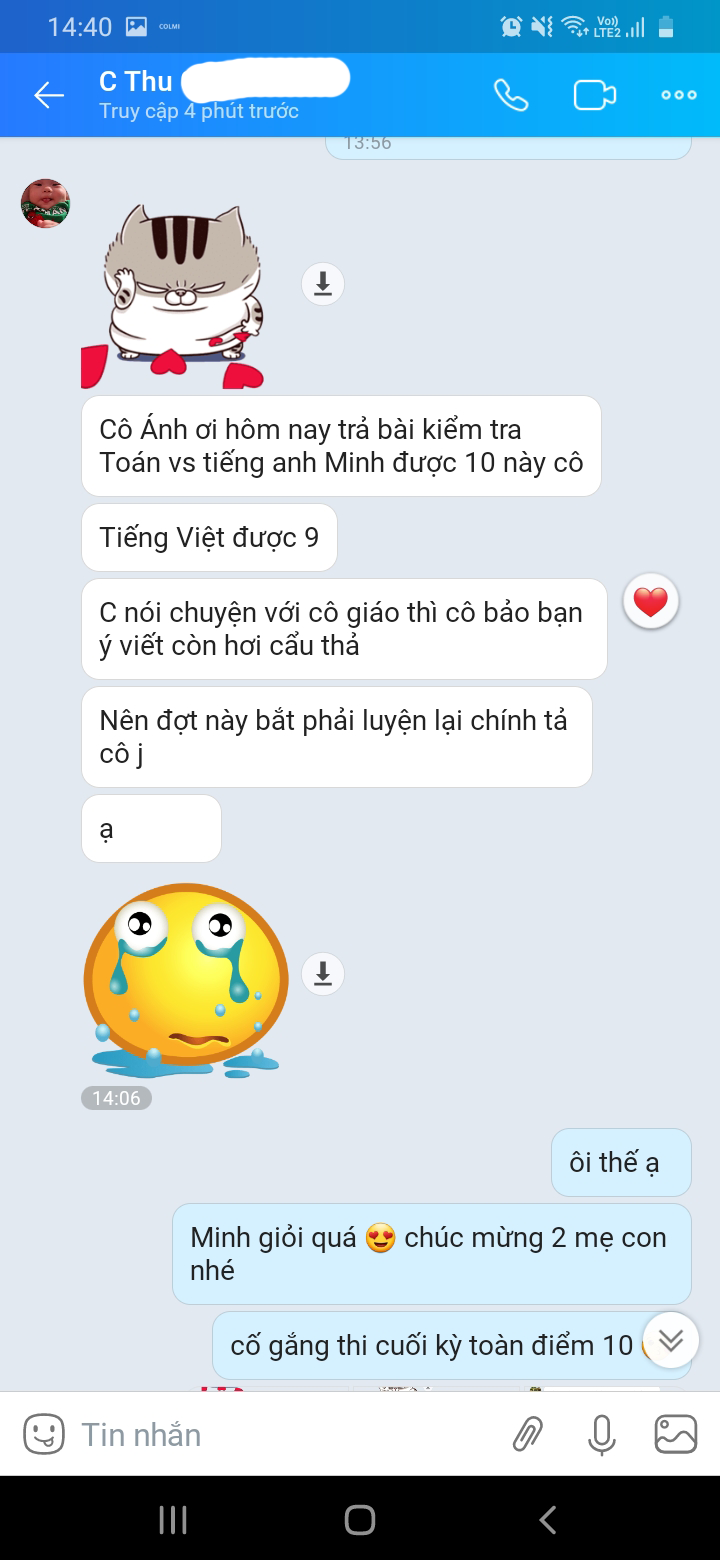Open the photo gallery picker
The image size is (720, 1560).
pyautogui.click(x=676, y=1434)
